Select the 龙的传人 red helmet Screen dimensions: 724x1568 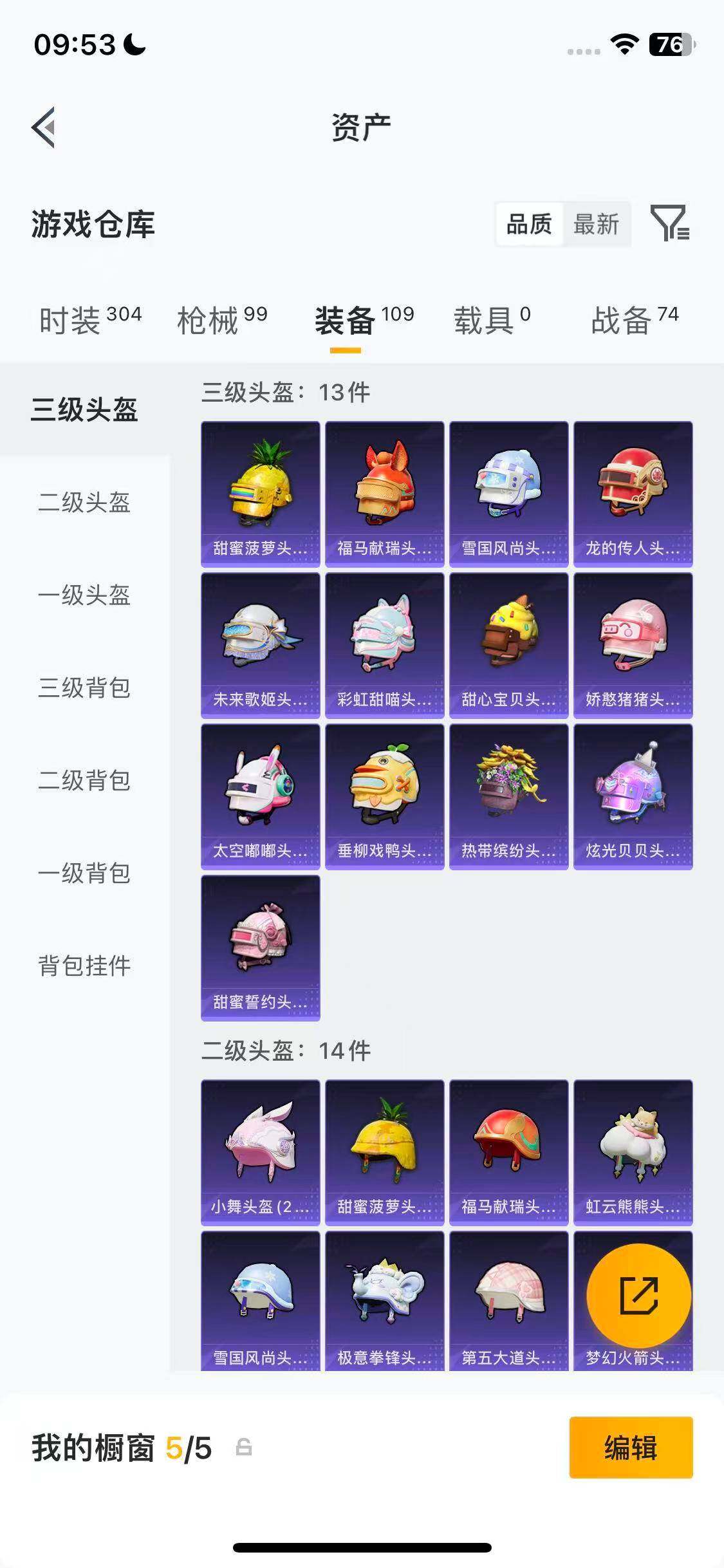click(x=633, y=492)
